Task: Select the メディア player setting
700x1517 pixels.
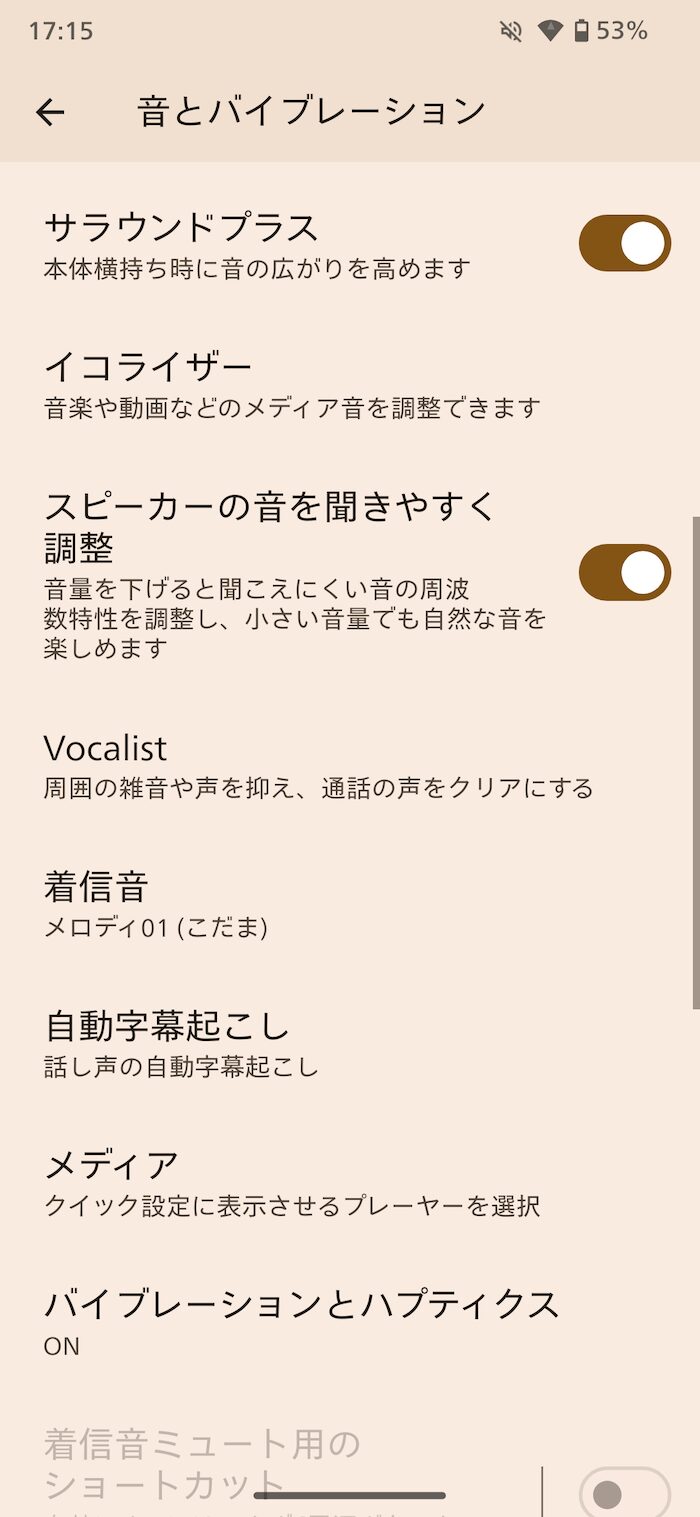Action: tap(290, 1183)
